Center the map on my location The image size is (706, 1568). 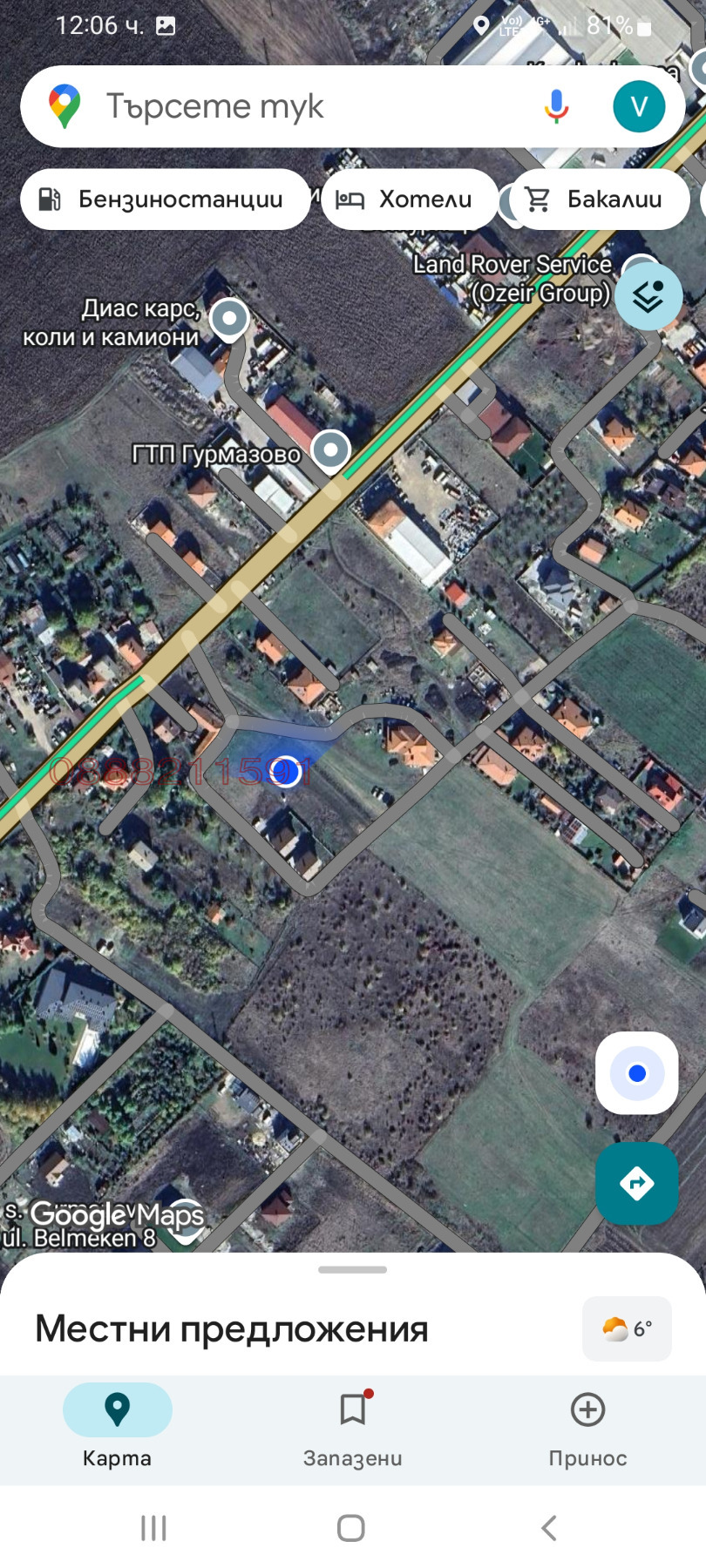pos(637,1073)
